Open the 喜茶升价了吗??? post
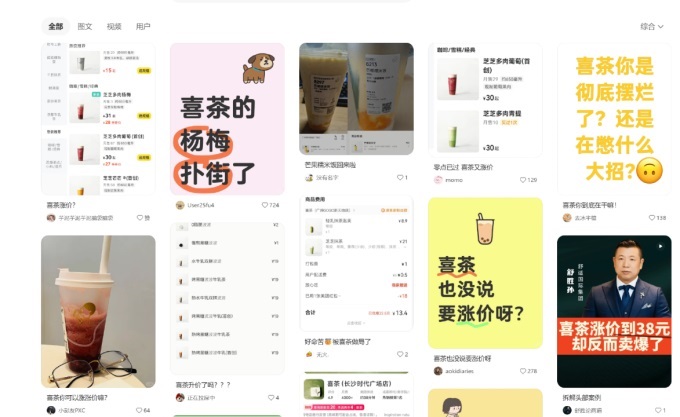This screenshot has height=417, width=680. (227, 298)
